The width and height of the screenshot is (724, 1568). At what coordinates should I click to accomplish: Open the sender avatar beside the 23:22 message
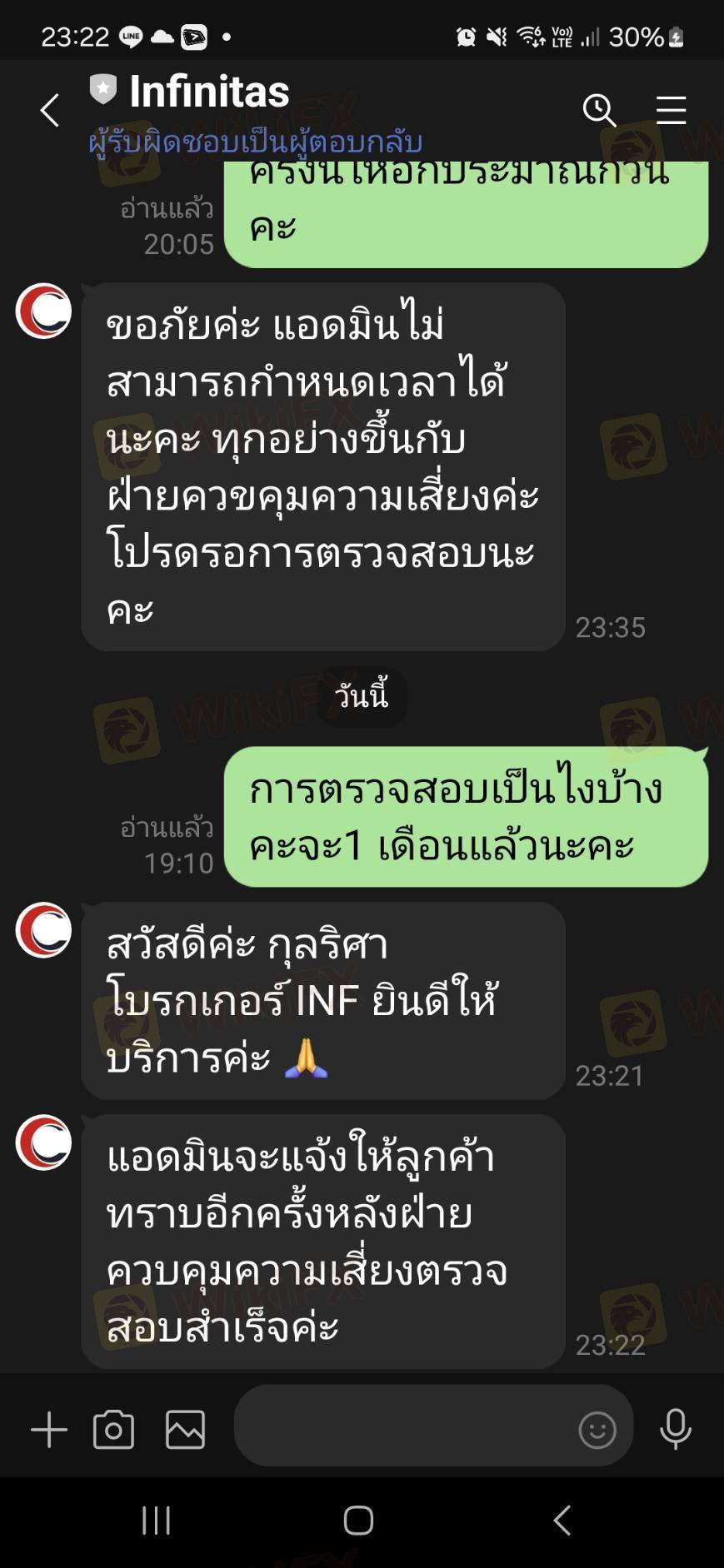[44, 1142]
